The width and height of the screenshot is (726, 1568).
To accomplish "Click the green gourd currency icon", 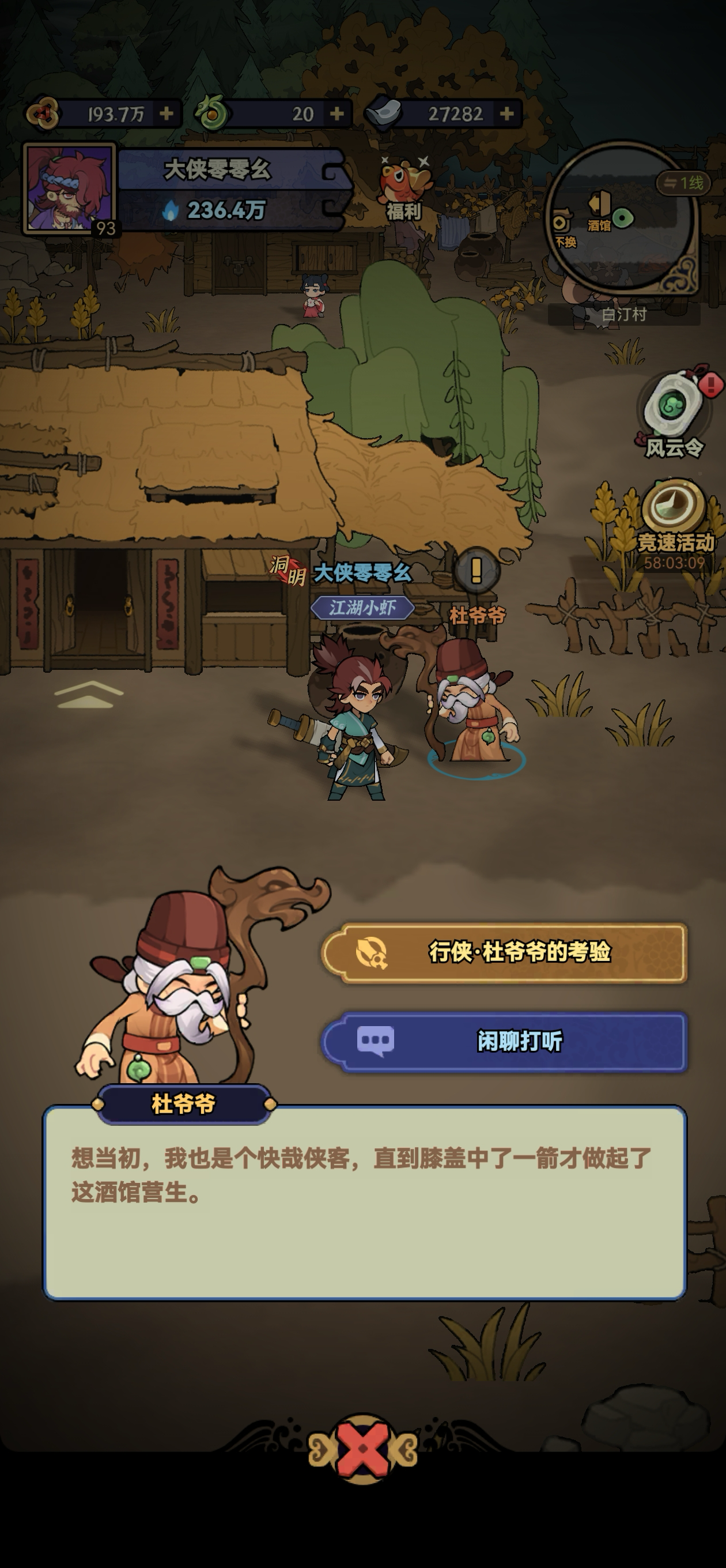I will (213, 111).
